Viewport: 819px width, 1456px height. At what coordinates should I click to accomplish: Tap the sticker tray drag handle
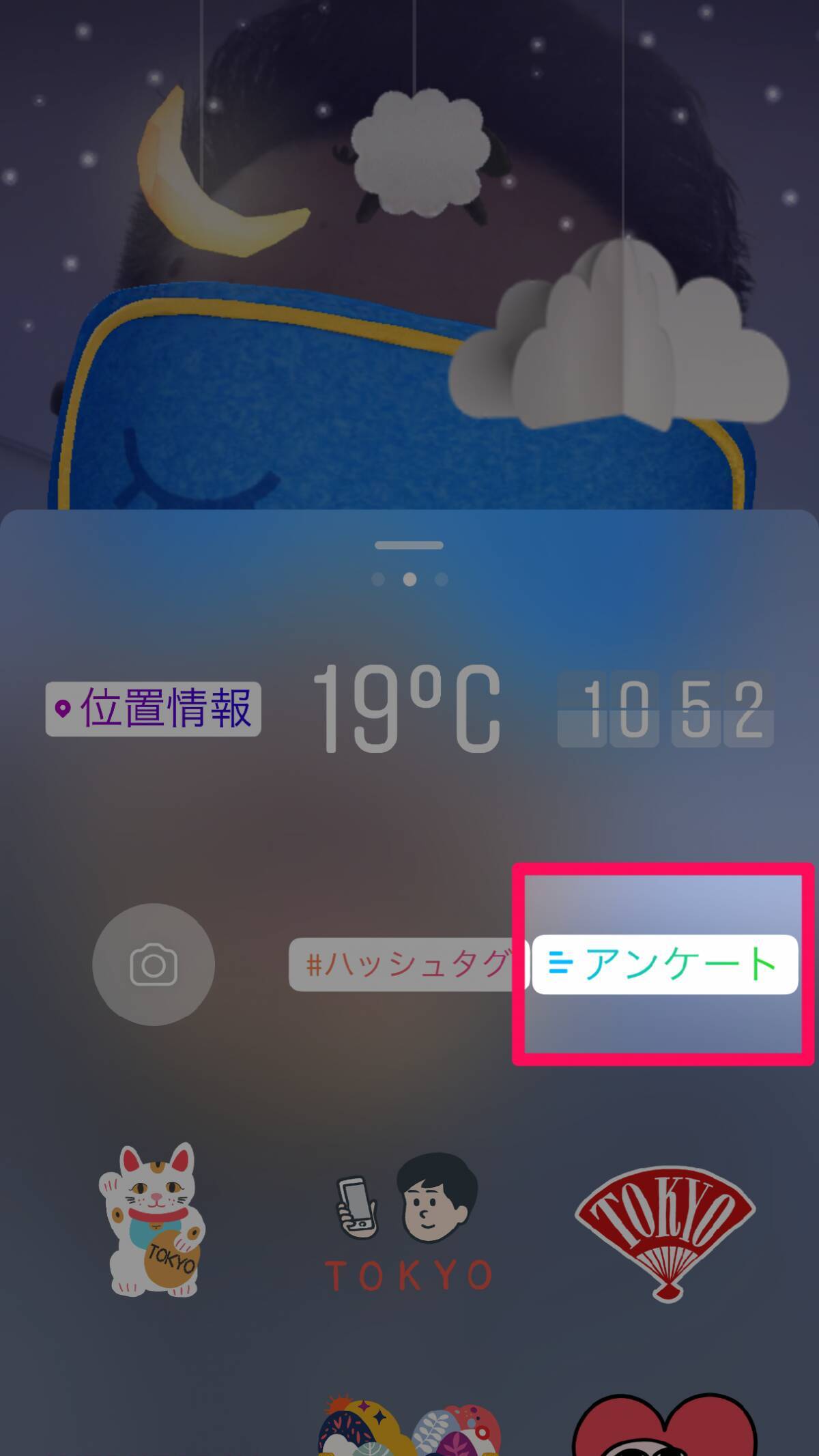[x=409, y=545]
